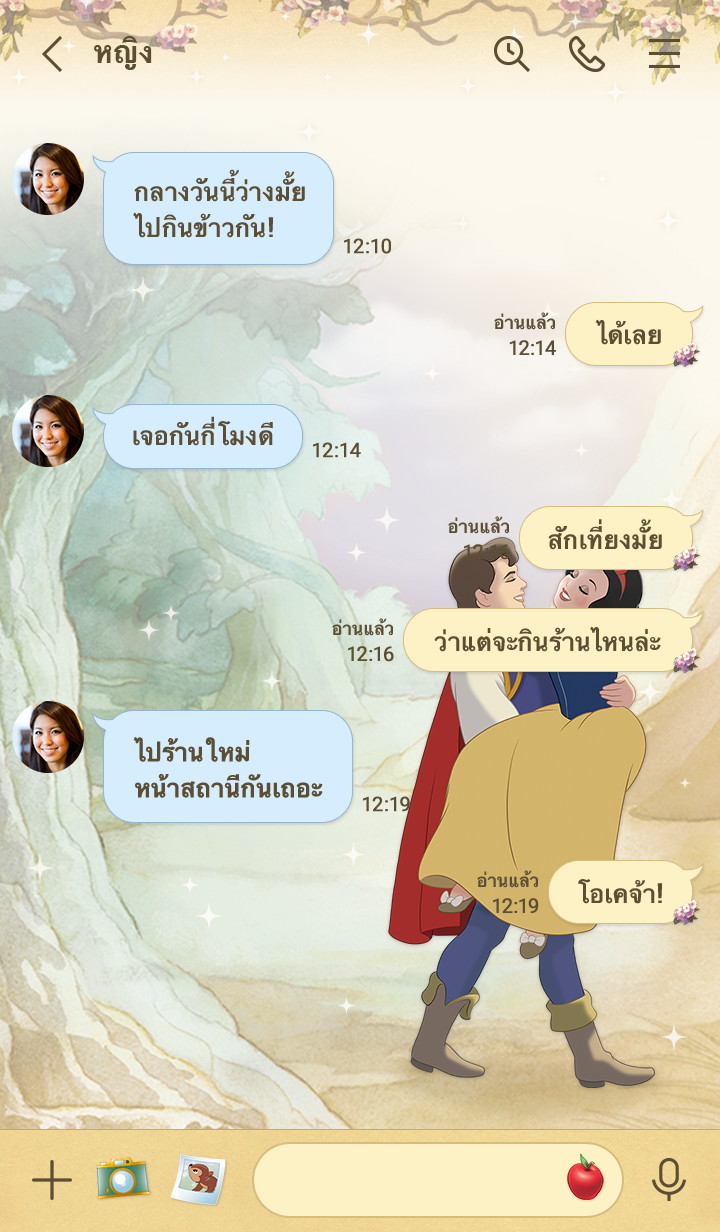Open the apple sticker/emoji picker
Image resolution: width=720 pixels, height=1232 pixels.
(585, 1178)
